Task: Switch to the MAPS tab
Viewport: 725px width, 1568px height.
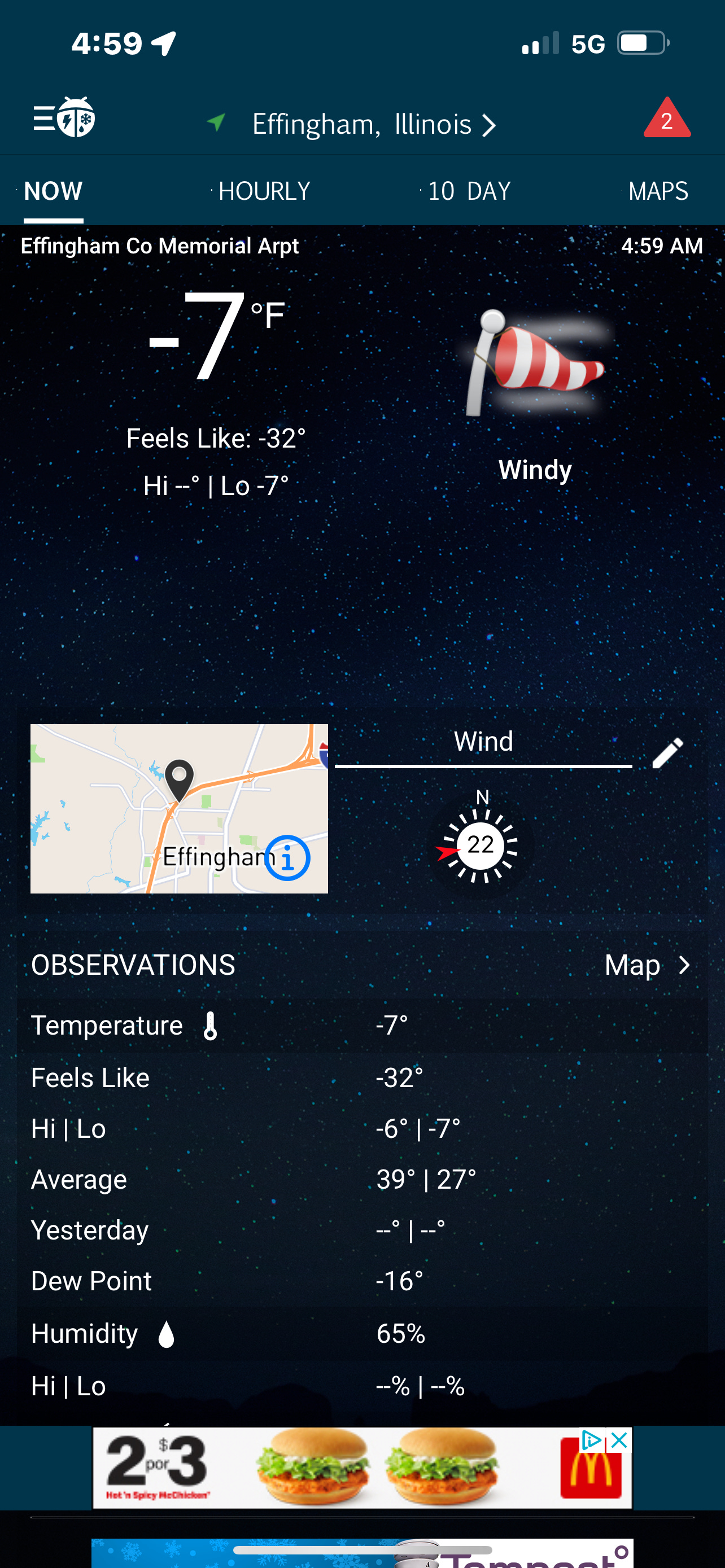Action: point(658,191)
